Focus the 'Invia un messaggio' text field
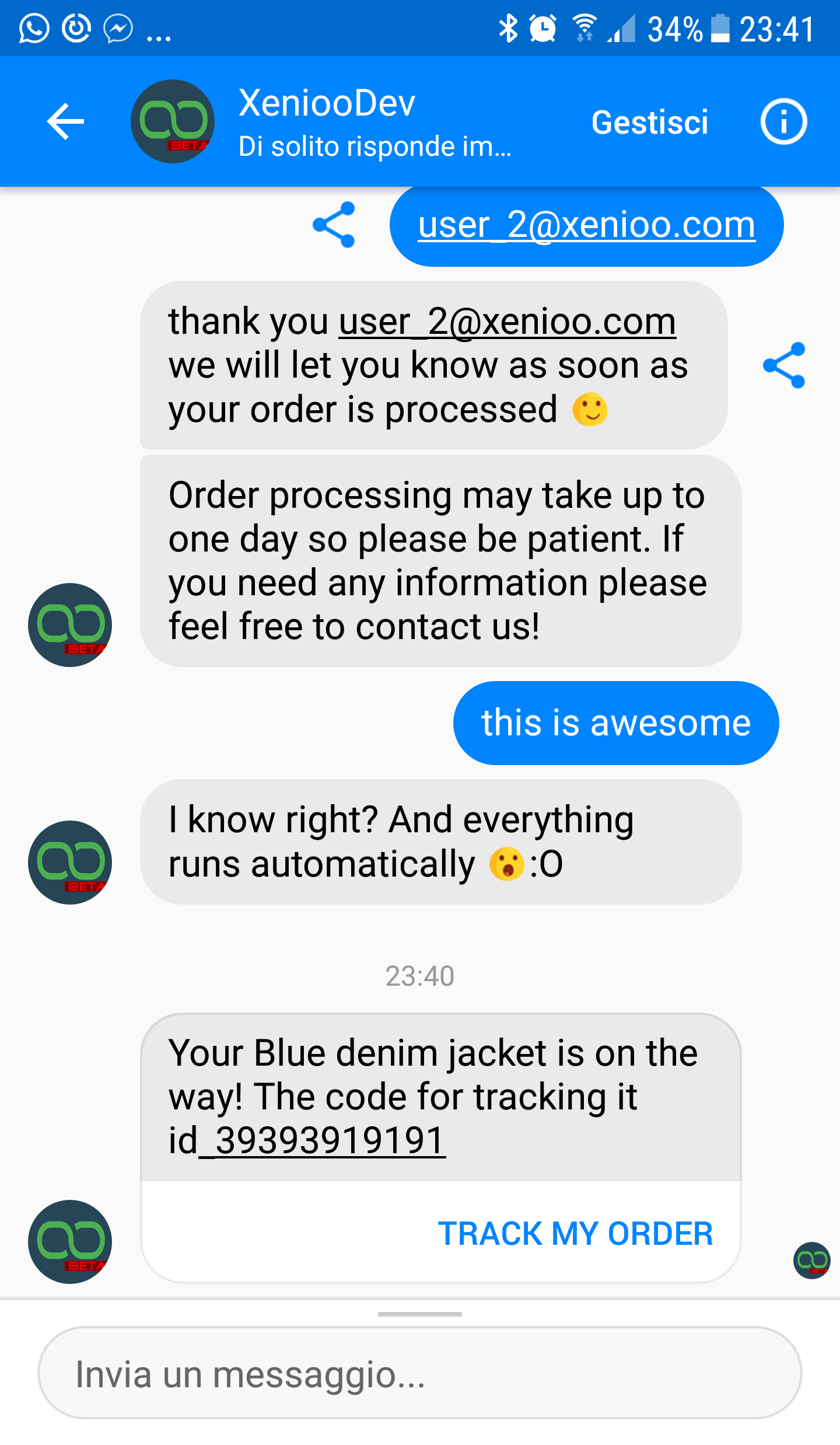The width and height of the screenshot is (840, 1445). pyautogui.click(x=420, y=1374)
